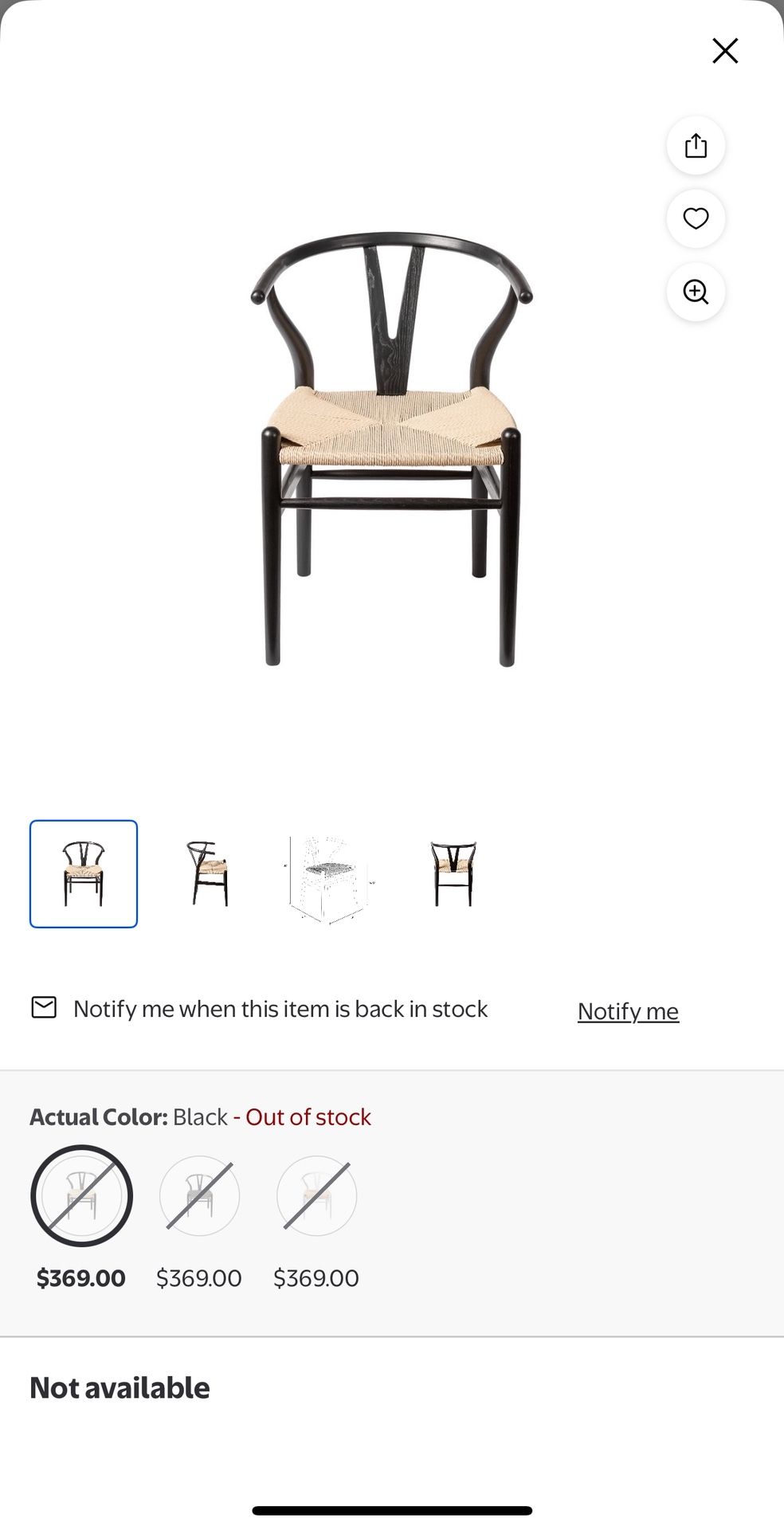Select the Black crossed-out color swatch

(x=82, y=1196)
